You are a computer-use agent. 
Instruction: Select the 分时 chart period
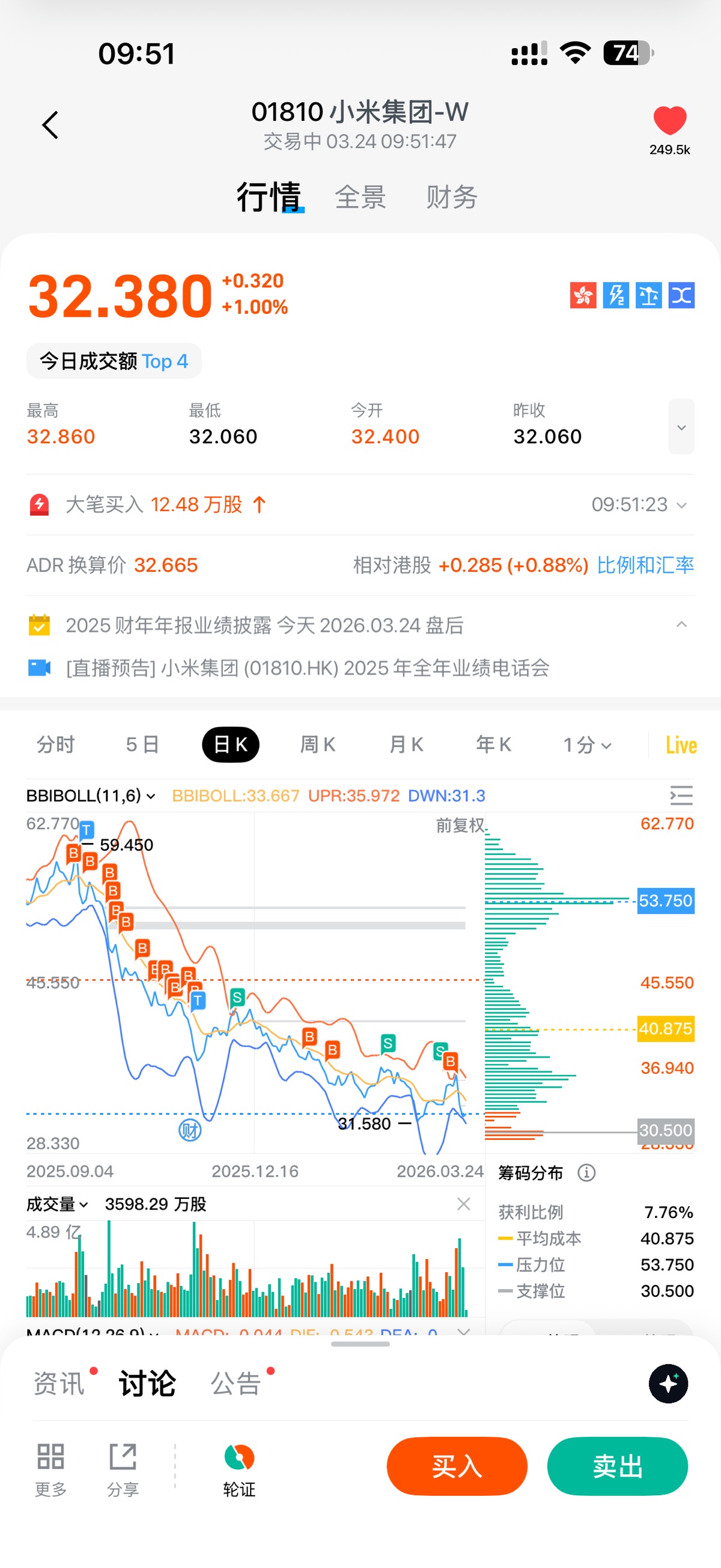pos(55,744)
